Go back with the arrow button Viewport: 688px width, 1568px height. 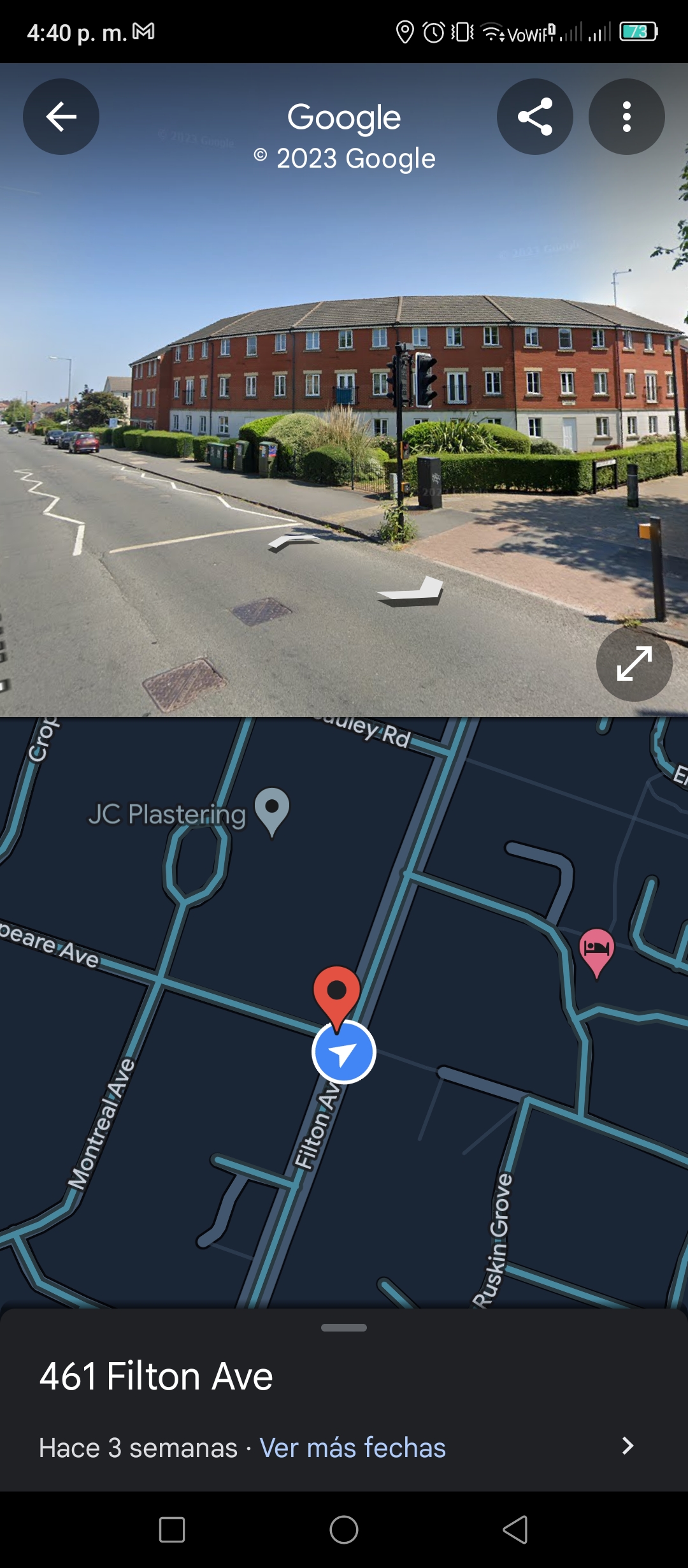click(x=61, y=117)
